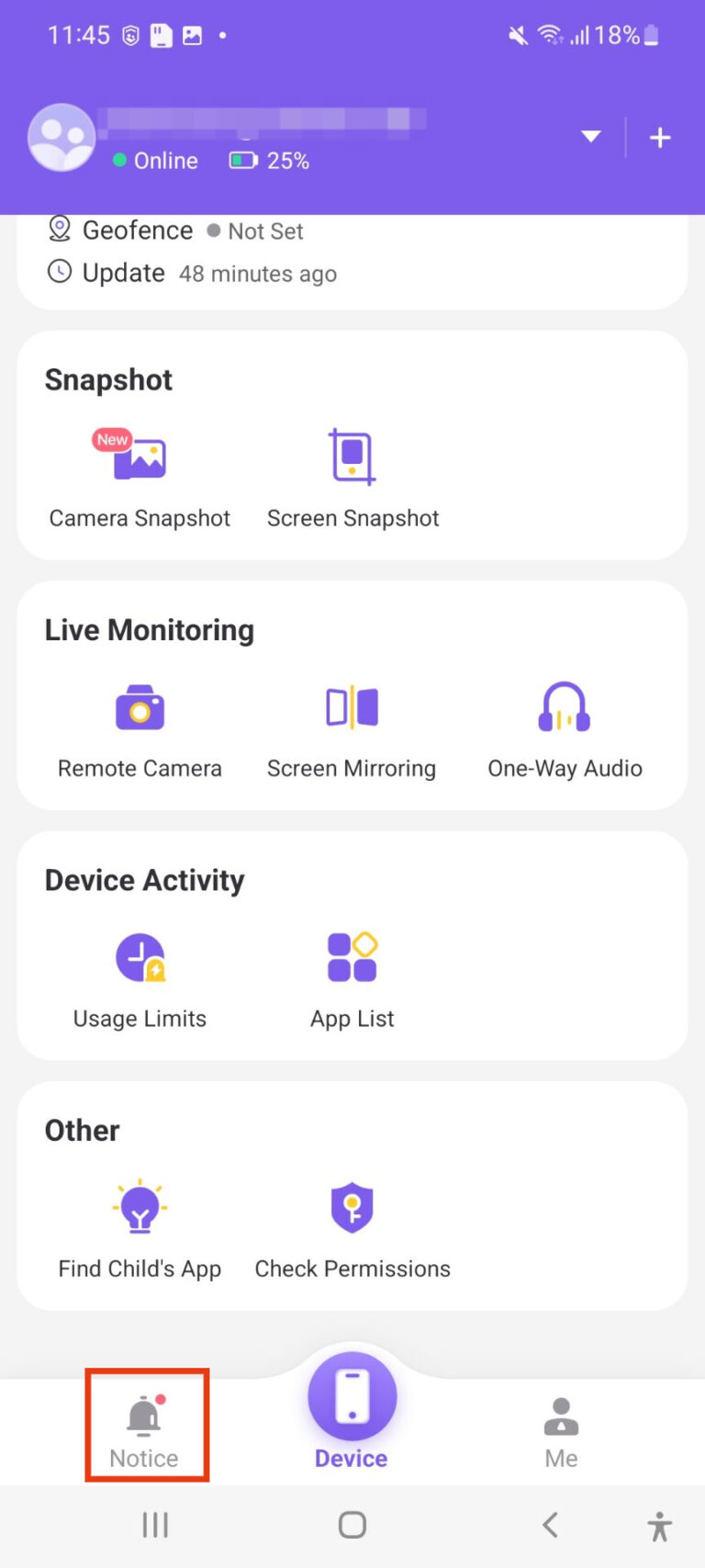This screenshot has height=1568, width=705.
Task: Add a new device with the plus button
Action: [660, 137]
